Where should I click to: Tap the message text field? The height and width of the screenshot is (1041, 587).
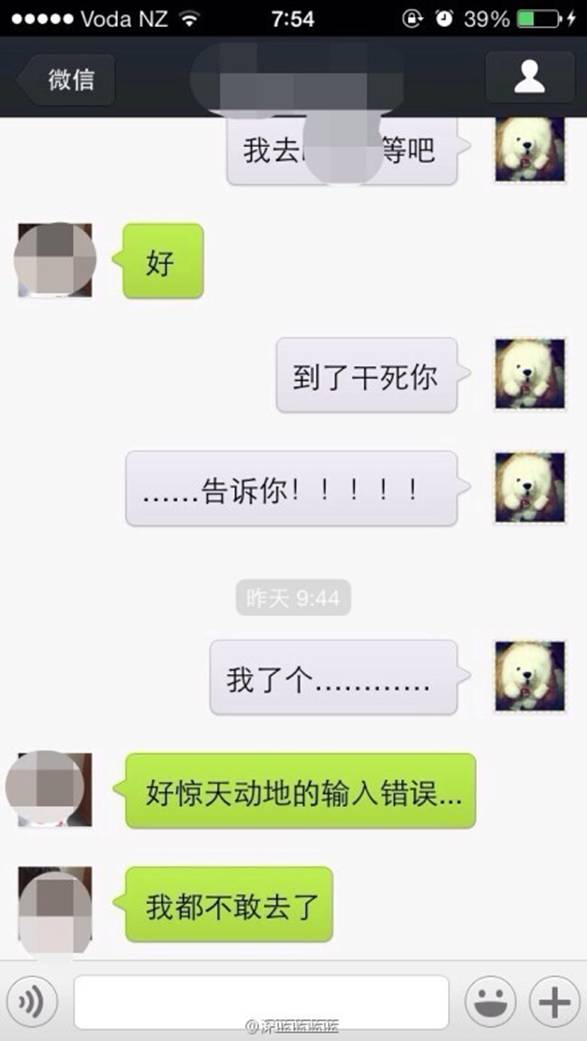coord(261,1002)
